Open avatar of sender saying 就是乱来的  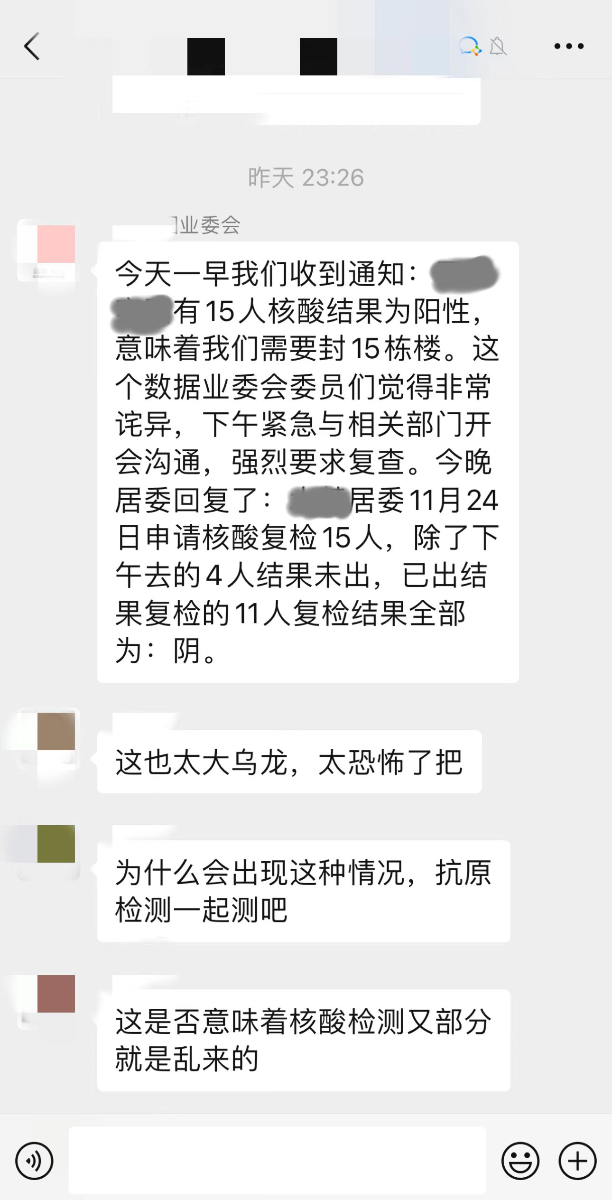tap(56, 993)
